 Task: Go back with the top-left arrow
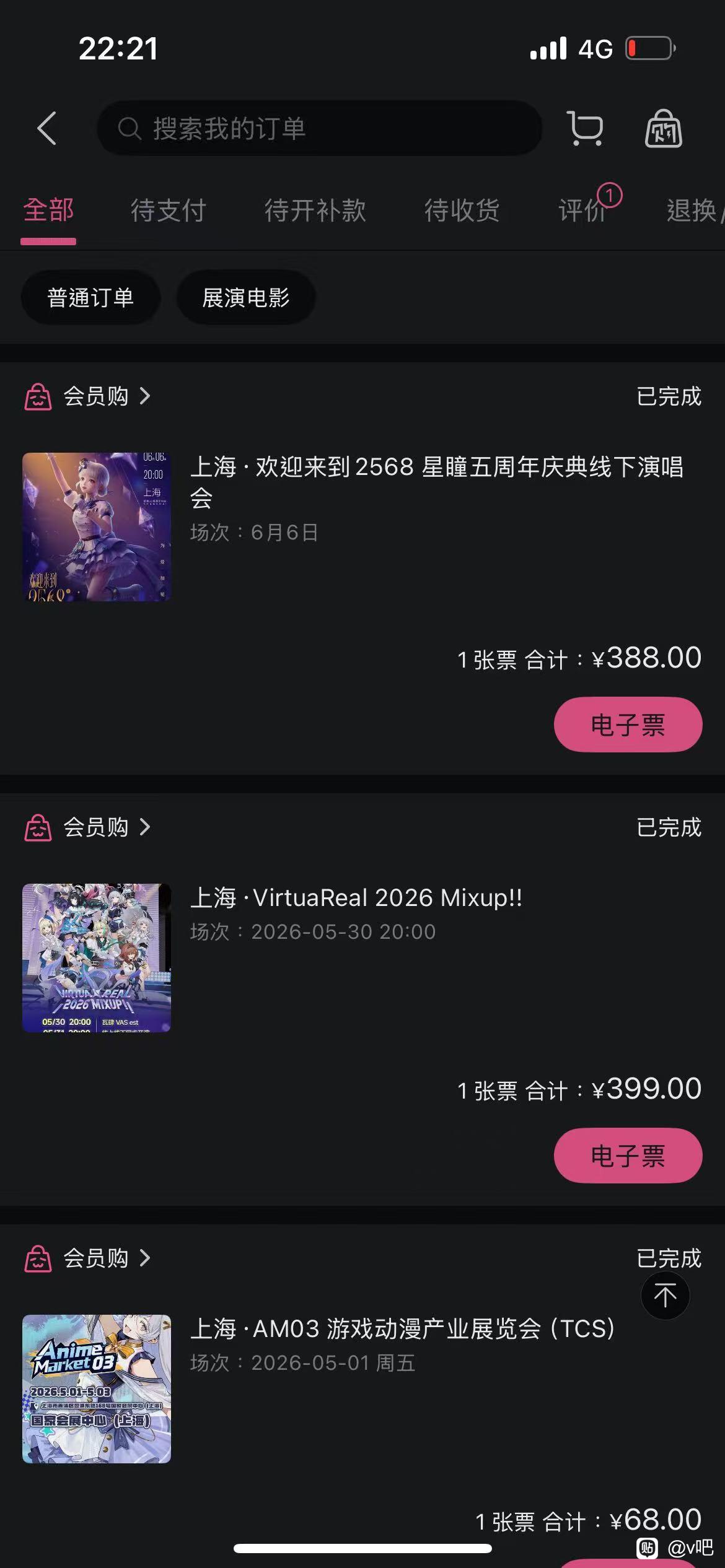pos(47,128)
